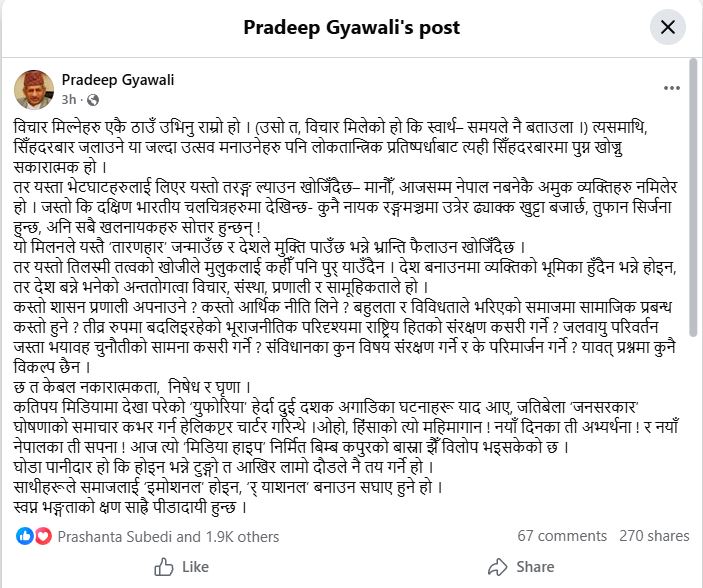Like this post
703x588 pixels.
tap(181, 567)
